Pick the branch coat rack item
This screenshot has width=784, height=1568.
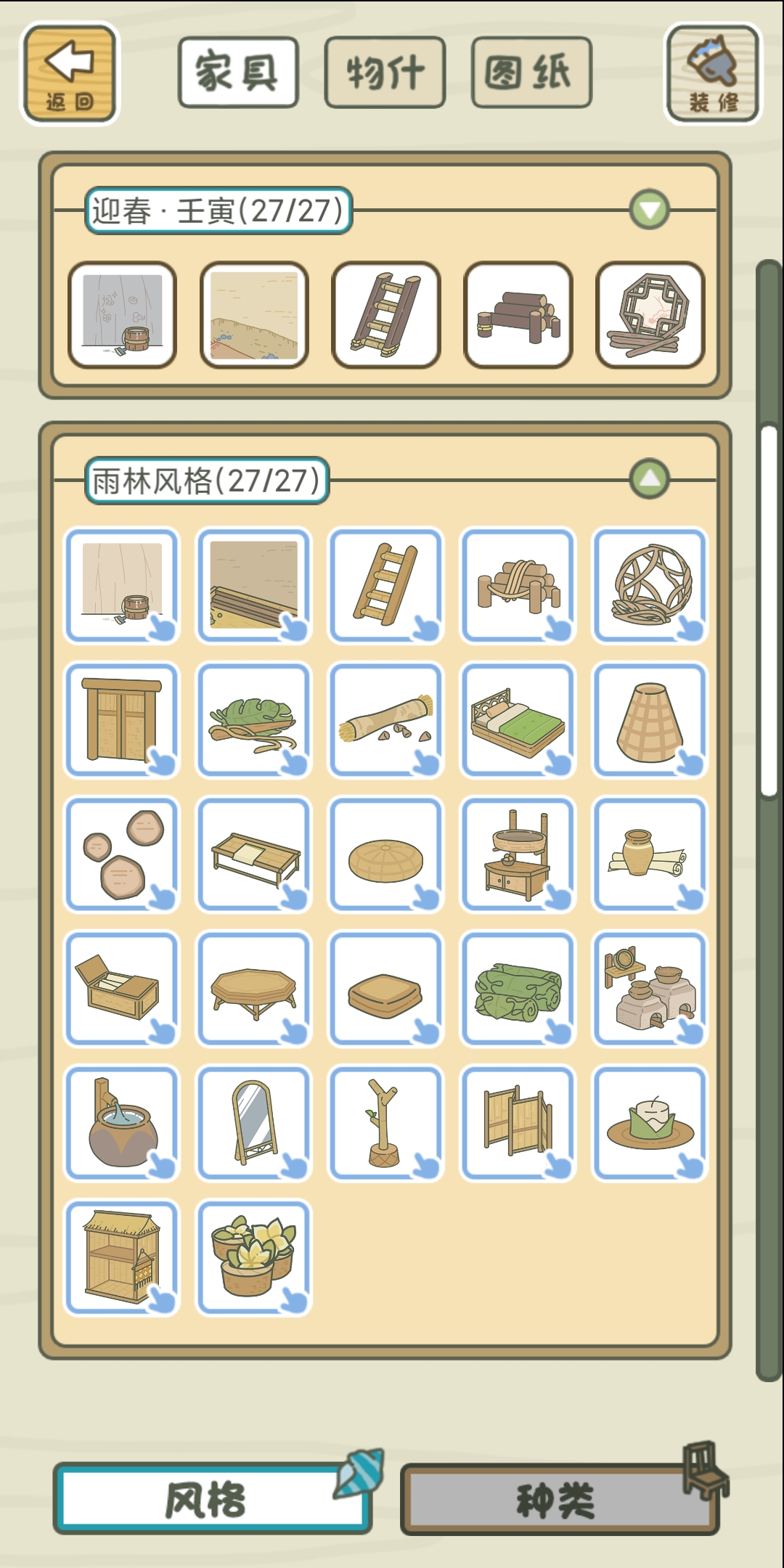point(385,1123)
